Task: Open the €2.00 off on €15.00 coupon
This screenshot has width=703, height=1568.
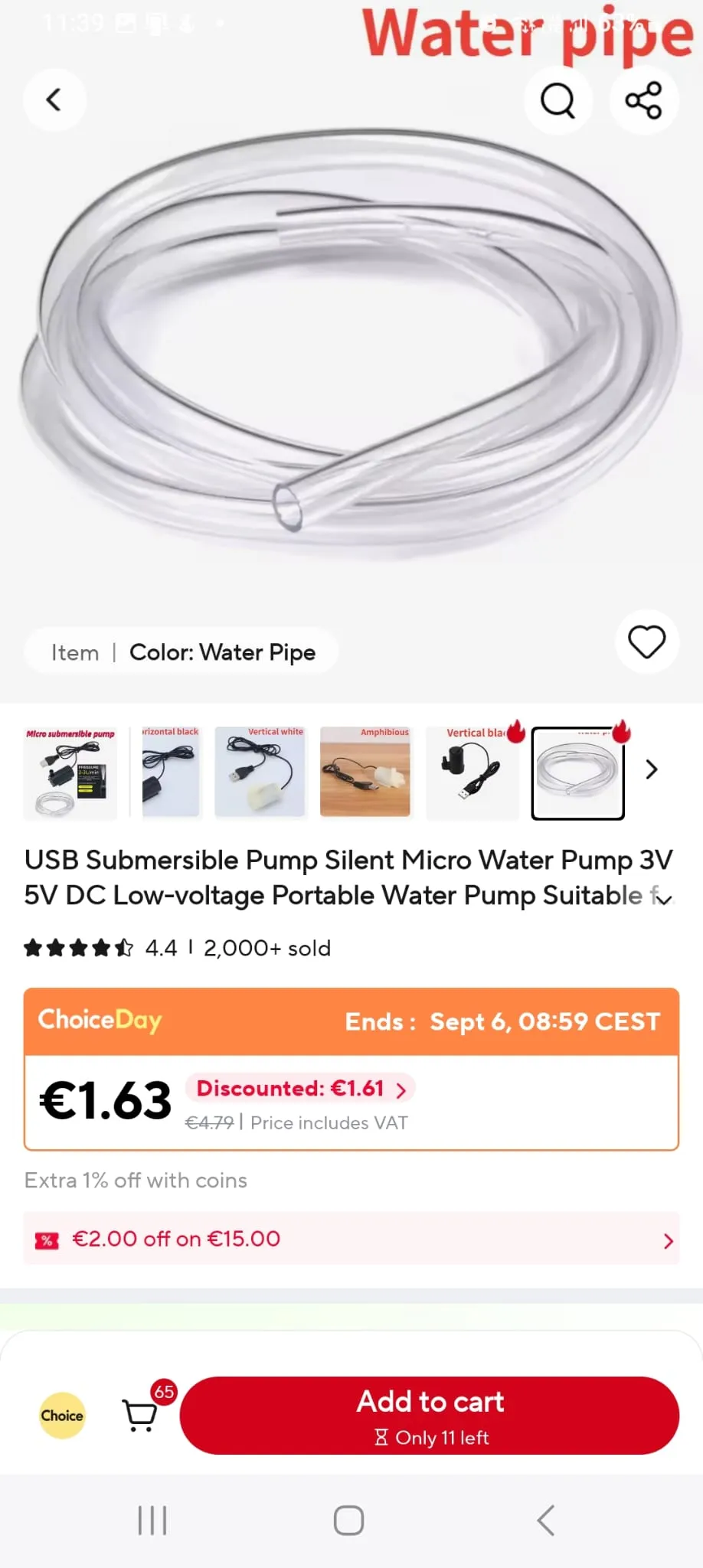Action: click(351, 1239)
